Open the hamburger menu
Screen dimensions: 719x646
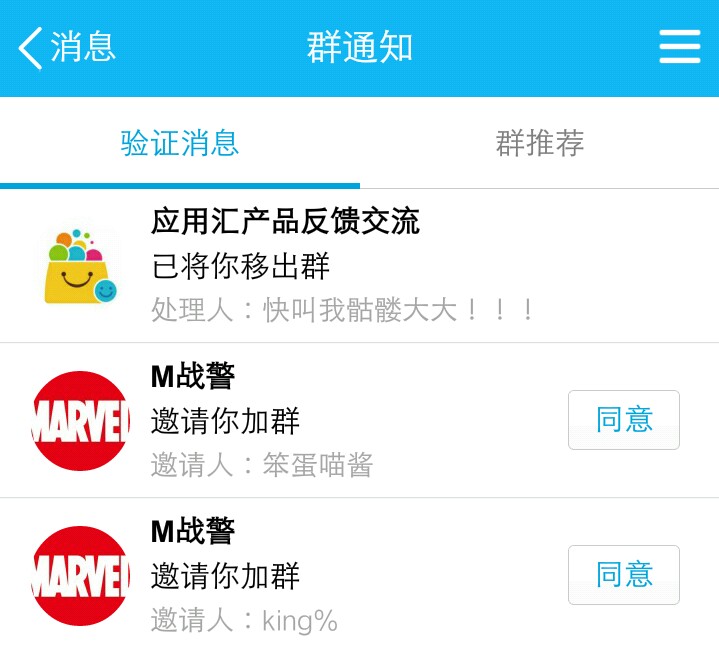(679, 47)
